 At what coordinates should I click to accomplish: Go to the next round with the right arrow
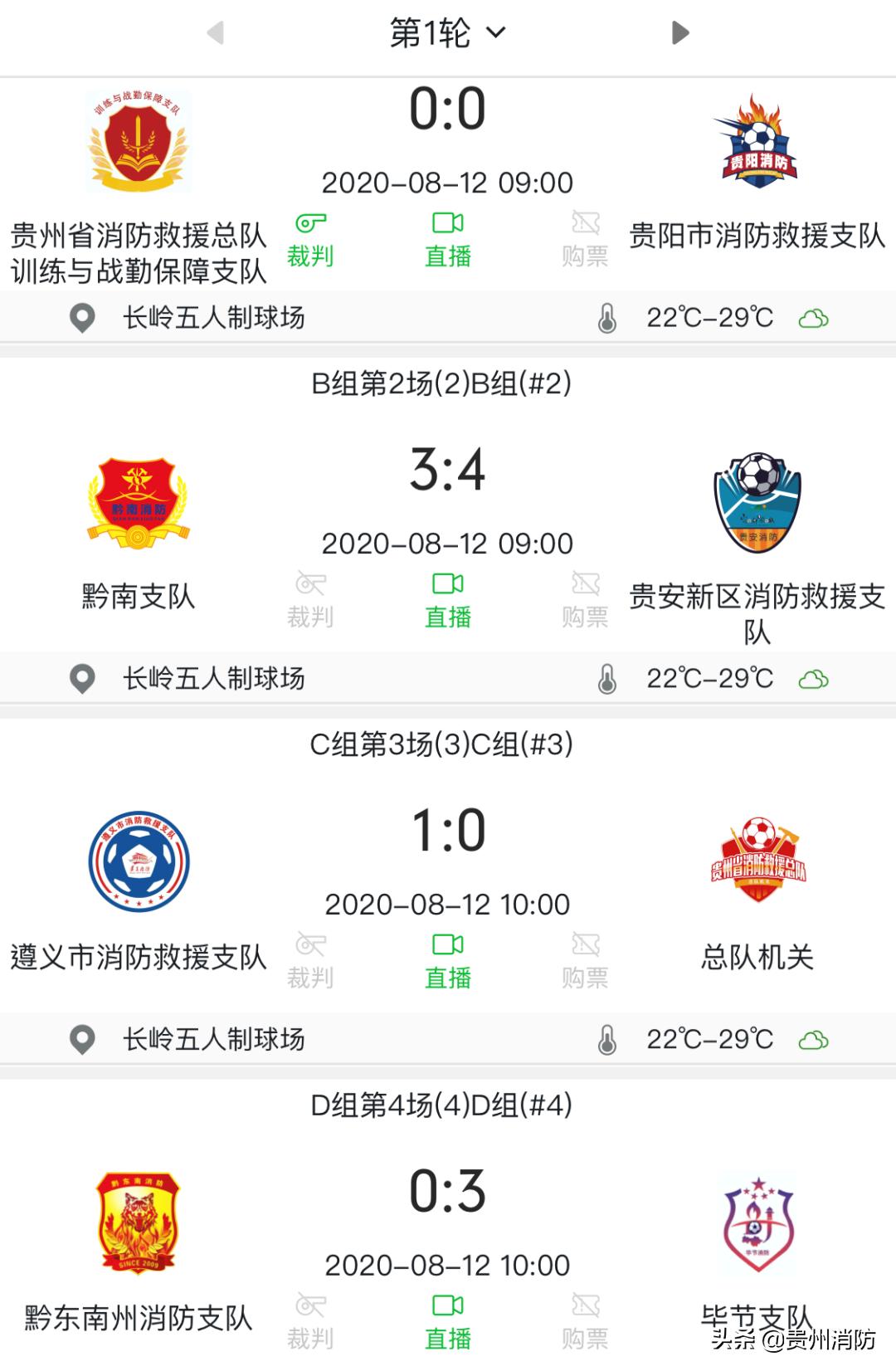680,32
